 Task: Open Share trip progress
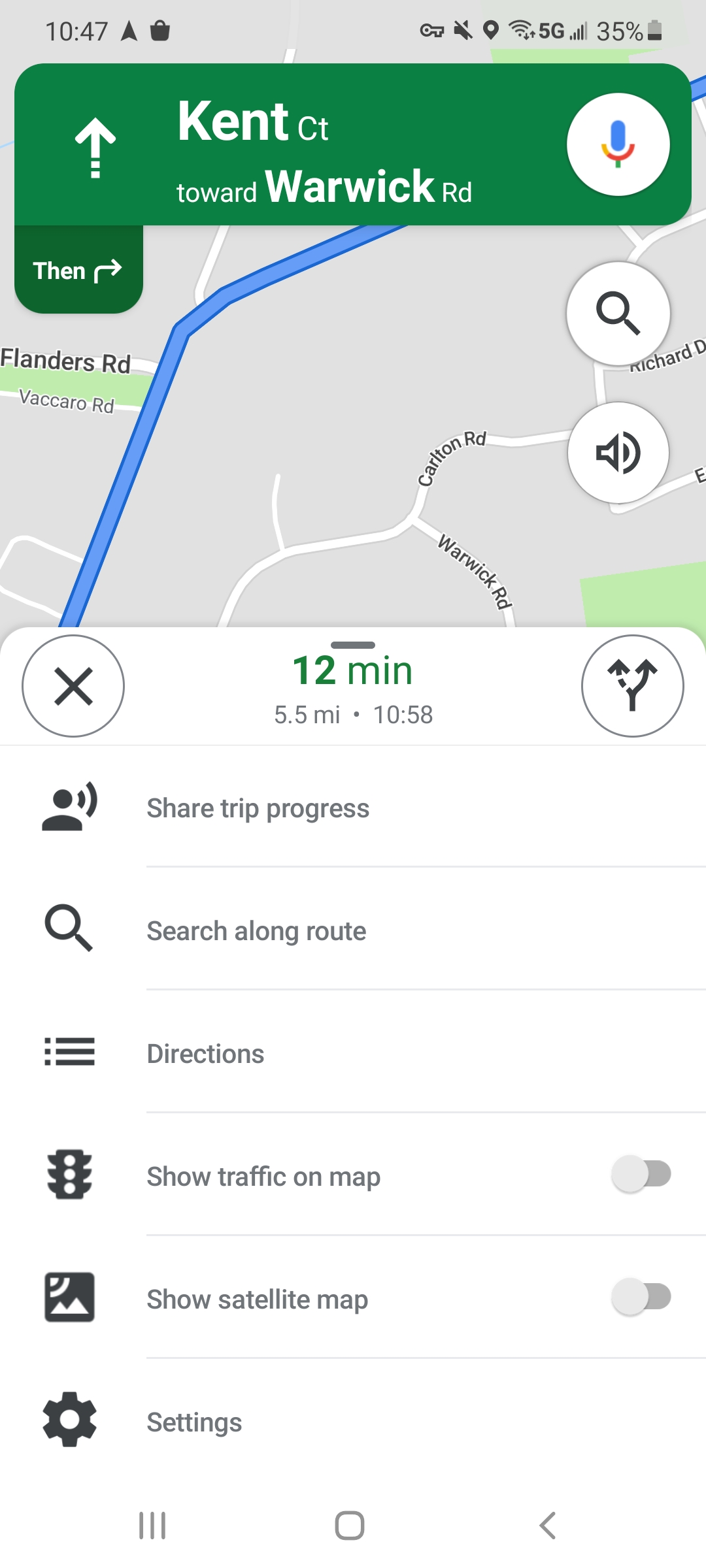353,808
